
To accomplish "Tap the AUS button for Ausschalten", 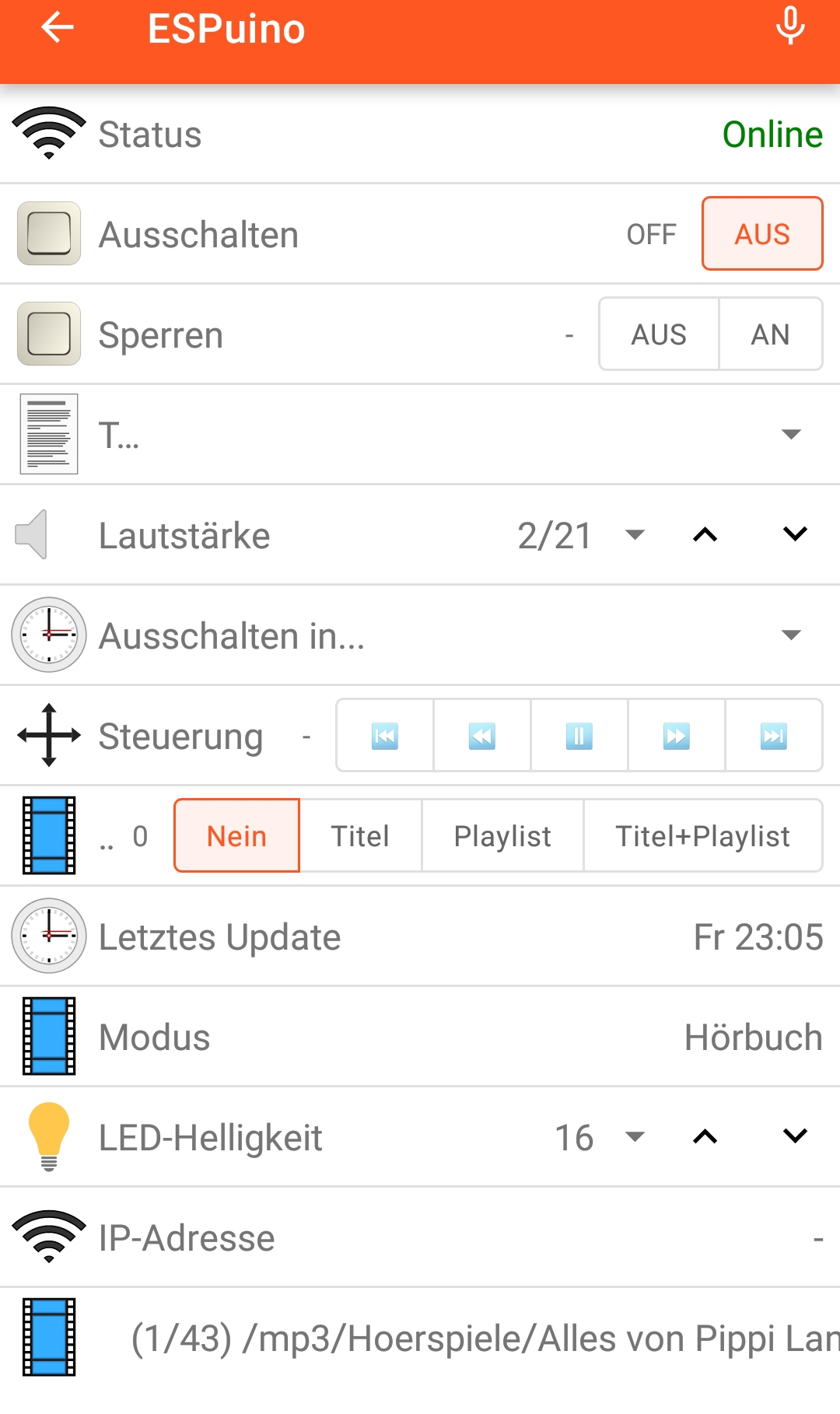I will tap(762, 233).
